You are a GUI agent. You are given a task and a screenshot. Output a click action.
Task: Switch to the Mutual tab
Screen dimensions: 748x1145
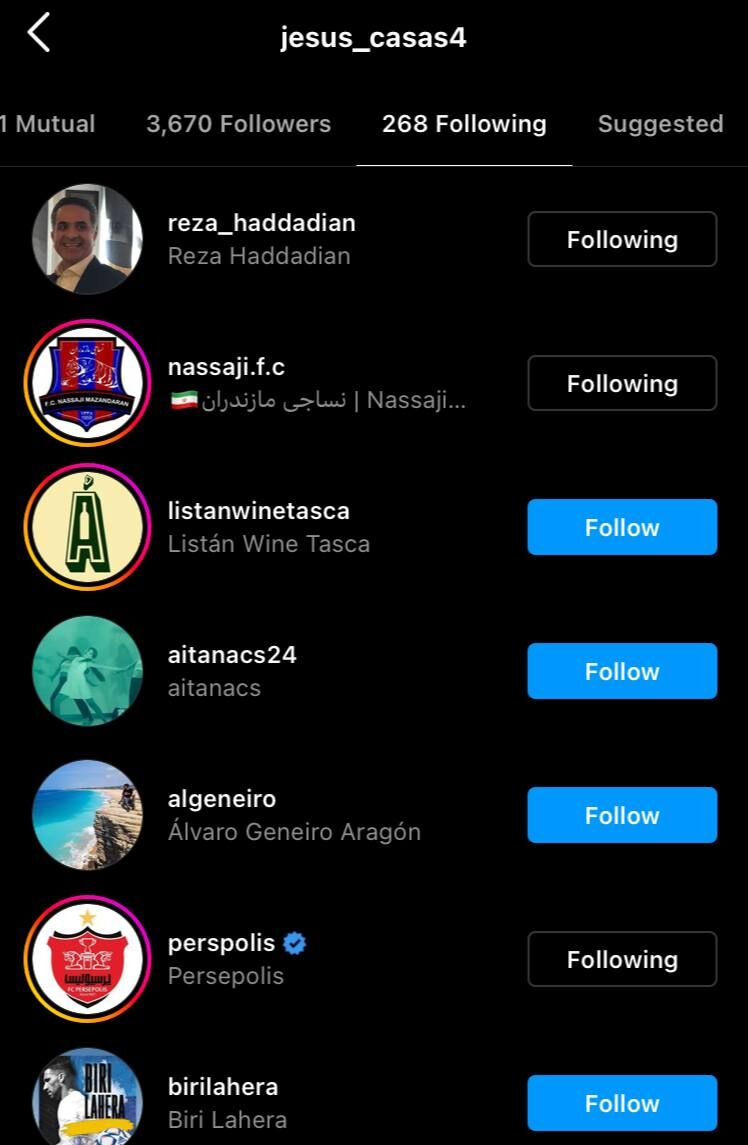click(48, 124)
